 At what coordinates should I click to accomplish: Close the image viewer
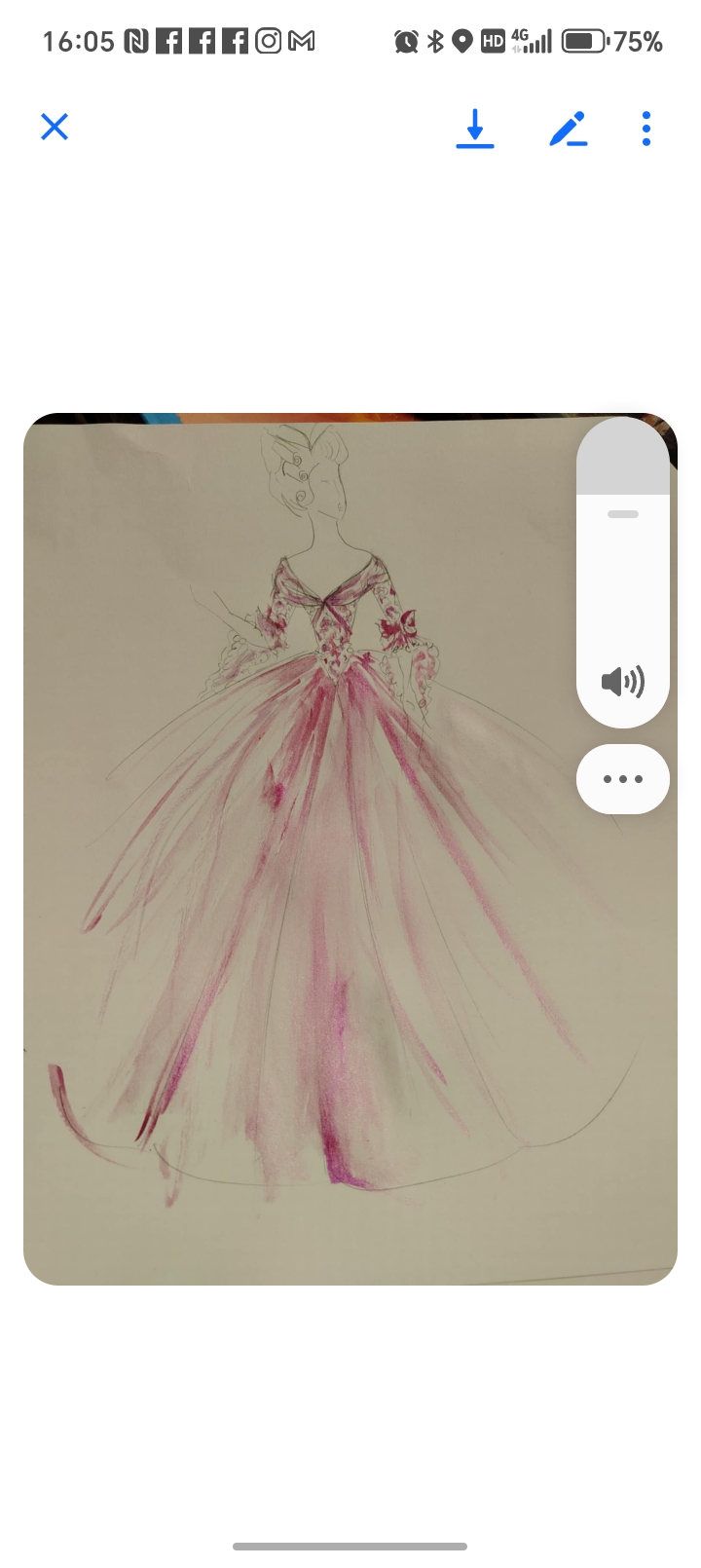tap(55, 128)
